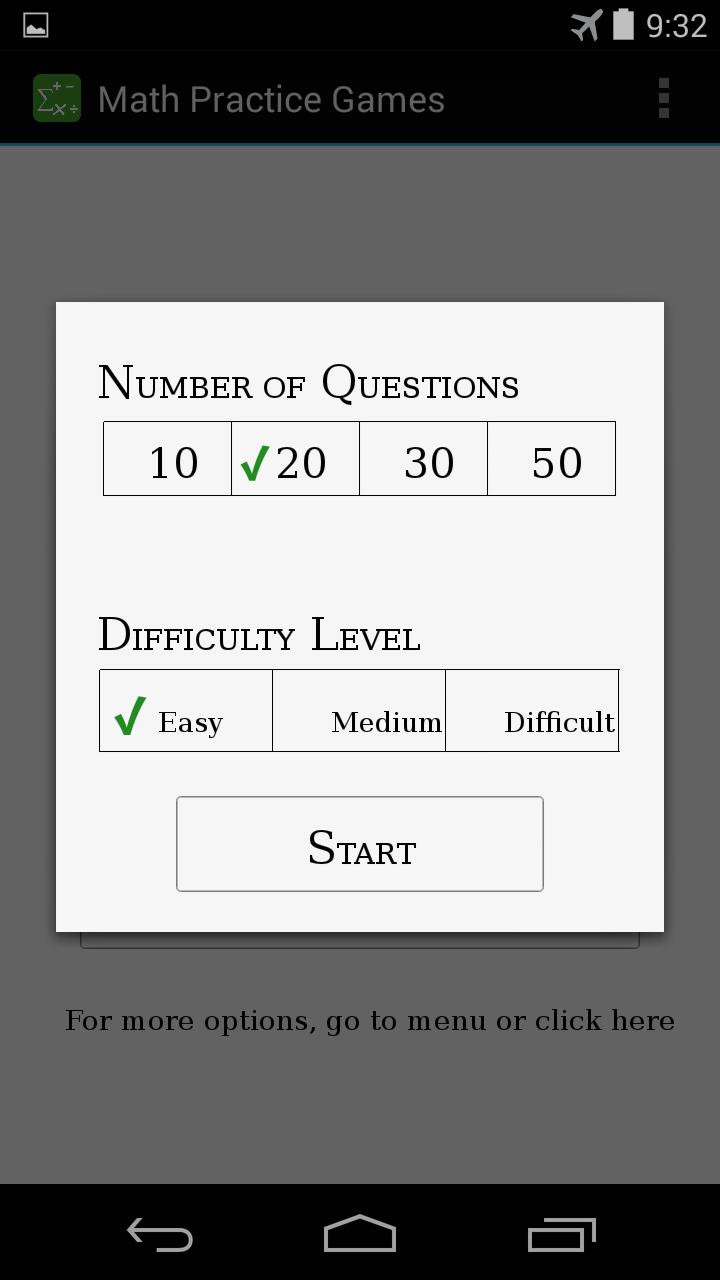The height and width of the screenshot is (1280, 720).
Task: Pick 50 questions option
Action: pyautogui.click(x=552, y=459)
